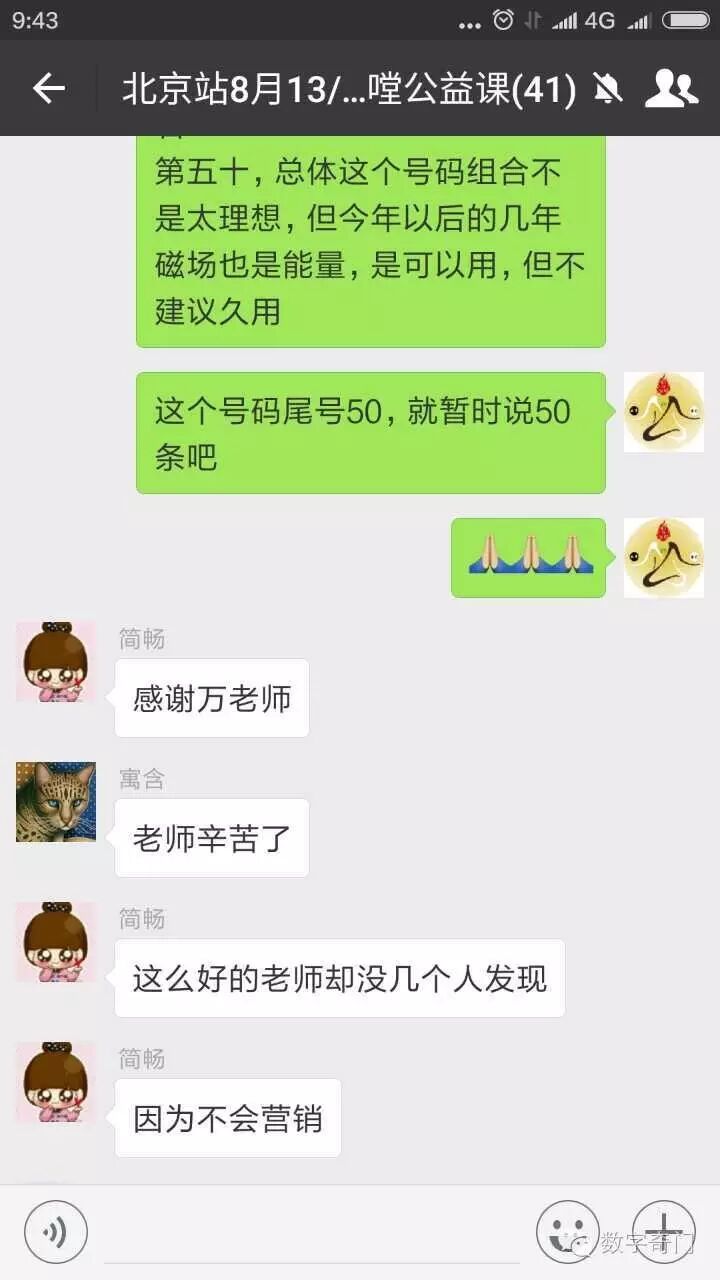This screenshot has width=720, height=1280.
Task: Select the message 感谢万老师
Action: pos(212,699)
